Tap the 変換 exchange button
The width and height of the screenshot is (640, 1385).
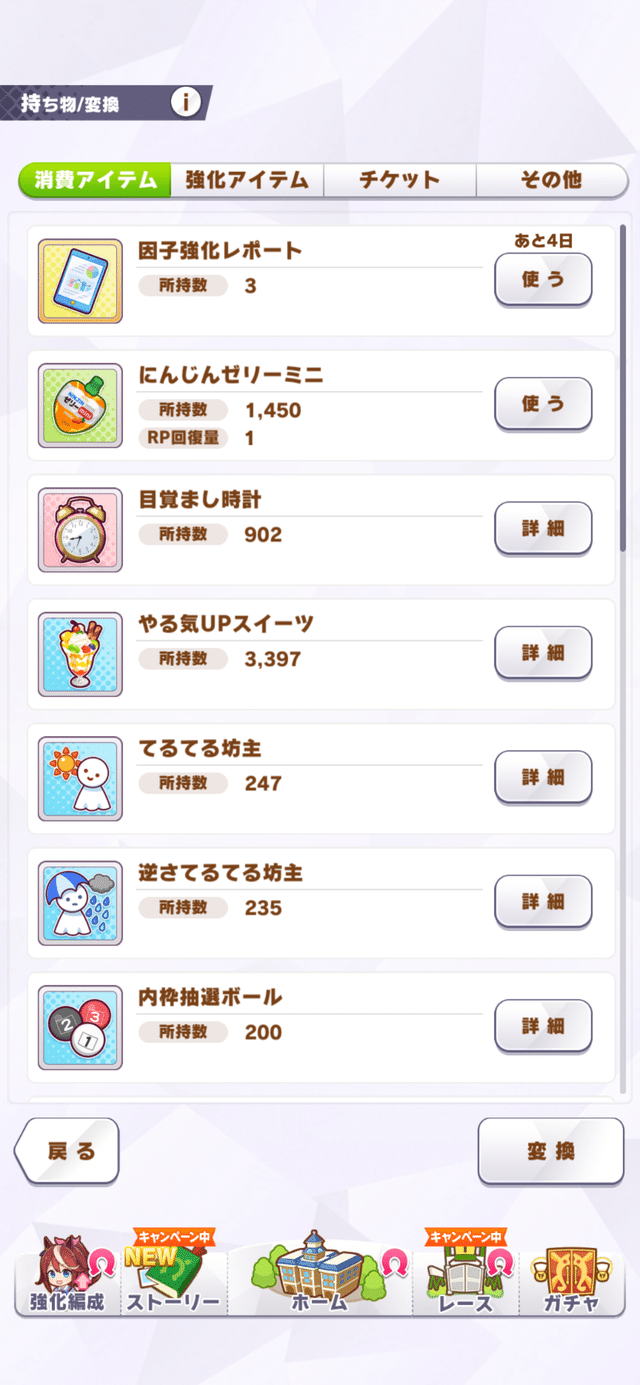(550, 1151)
